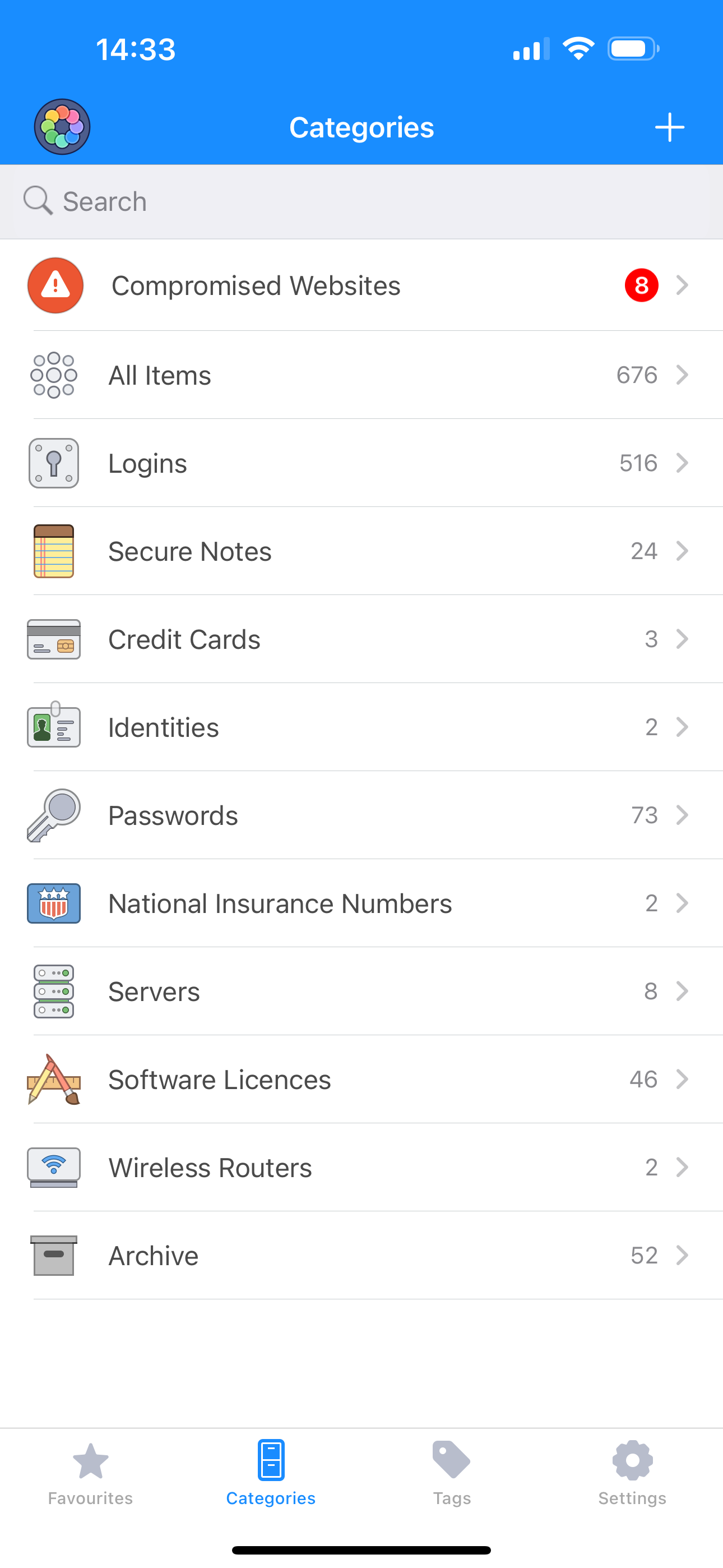Open Compromised Websites alerts
723x1568 pixels.
[x=361, y=285]
